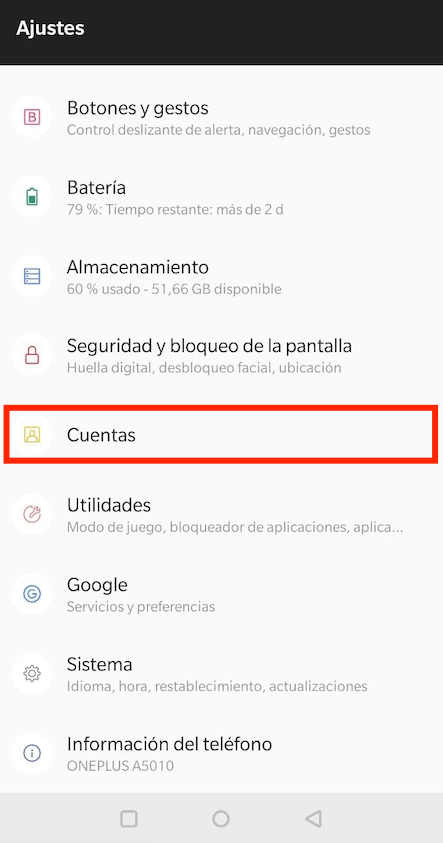Open Información del teléfono

222,753
